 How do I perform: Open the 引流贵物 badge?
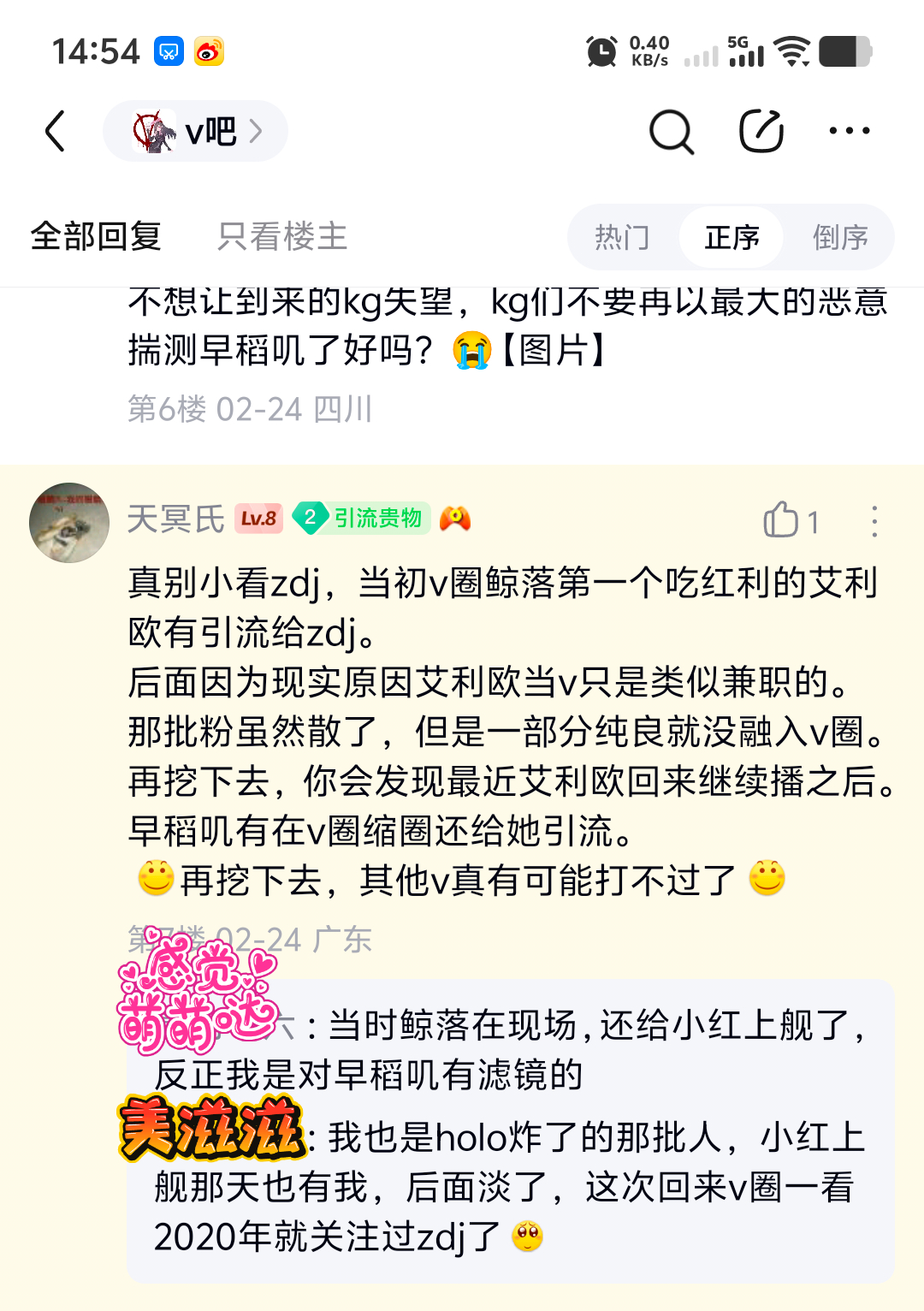(x=363, y=518)
